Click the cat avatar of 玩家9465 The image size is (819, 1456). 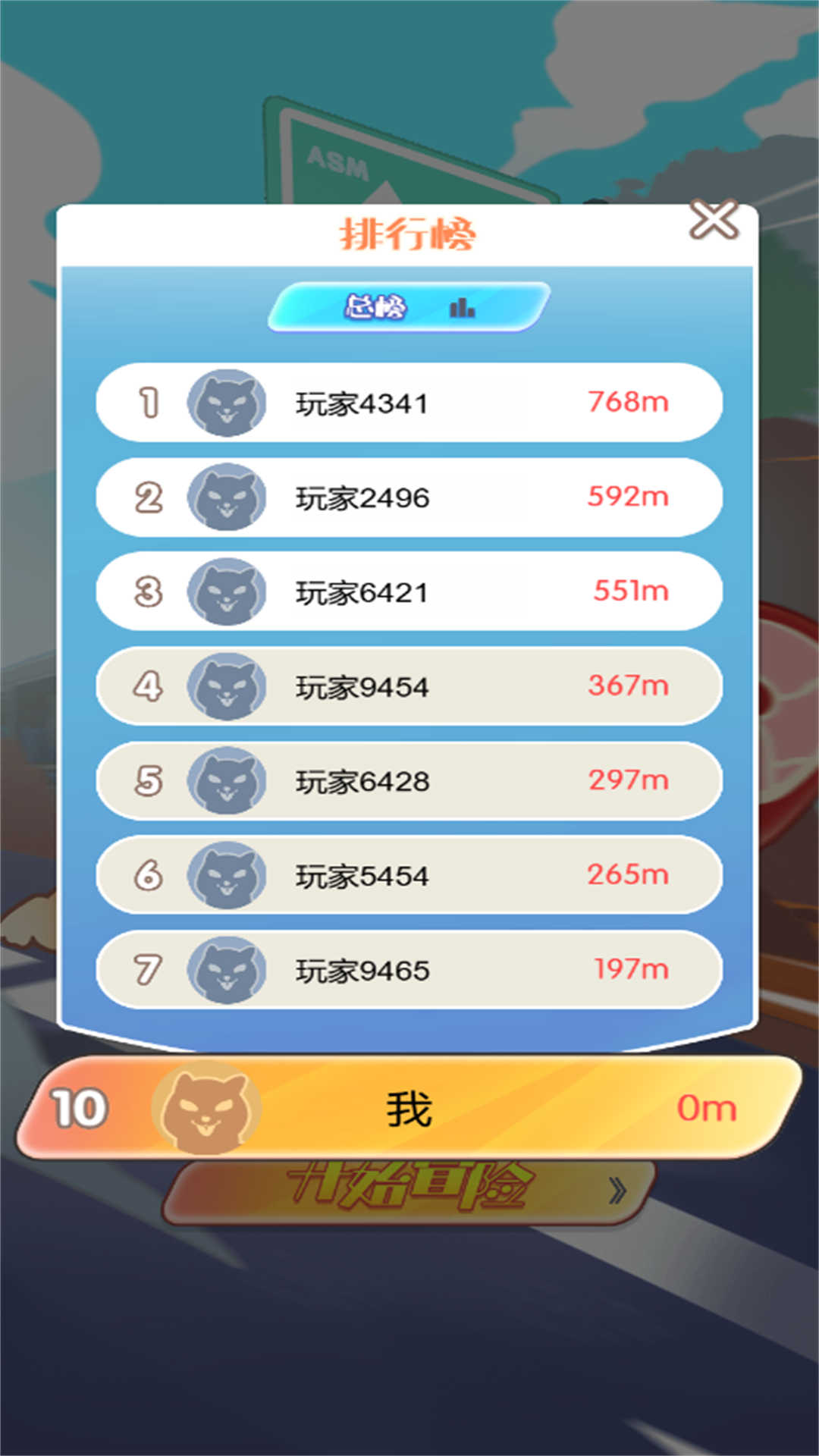[x=224, y=969]
